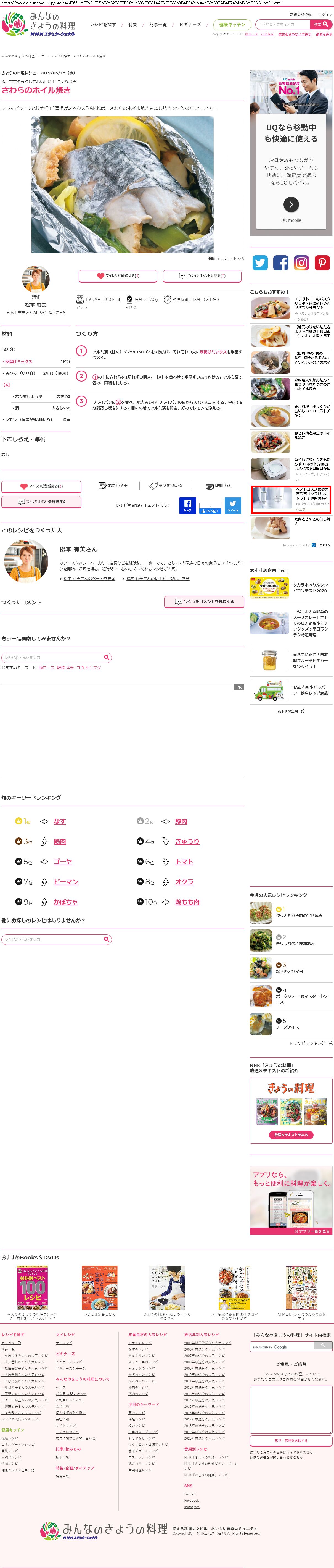Focus the header recipe search field

click(282, 24)
